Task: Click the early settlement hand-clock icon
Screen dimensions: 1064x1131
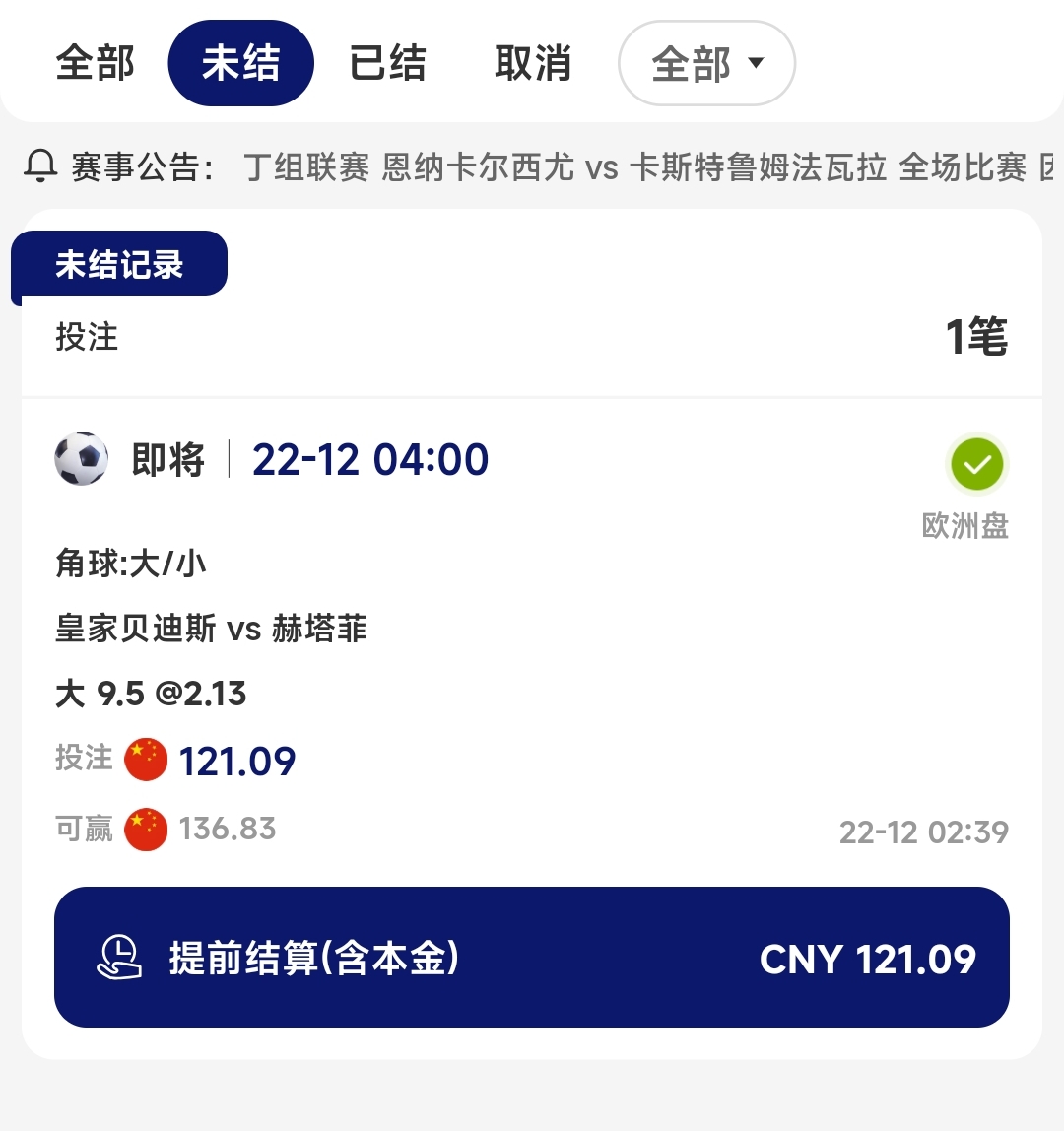Action: 118,957
